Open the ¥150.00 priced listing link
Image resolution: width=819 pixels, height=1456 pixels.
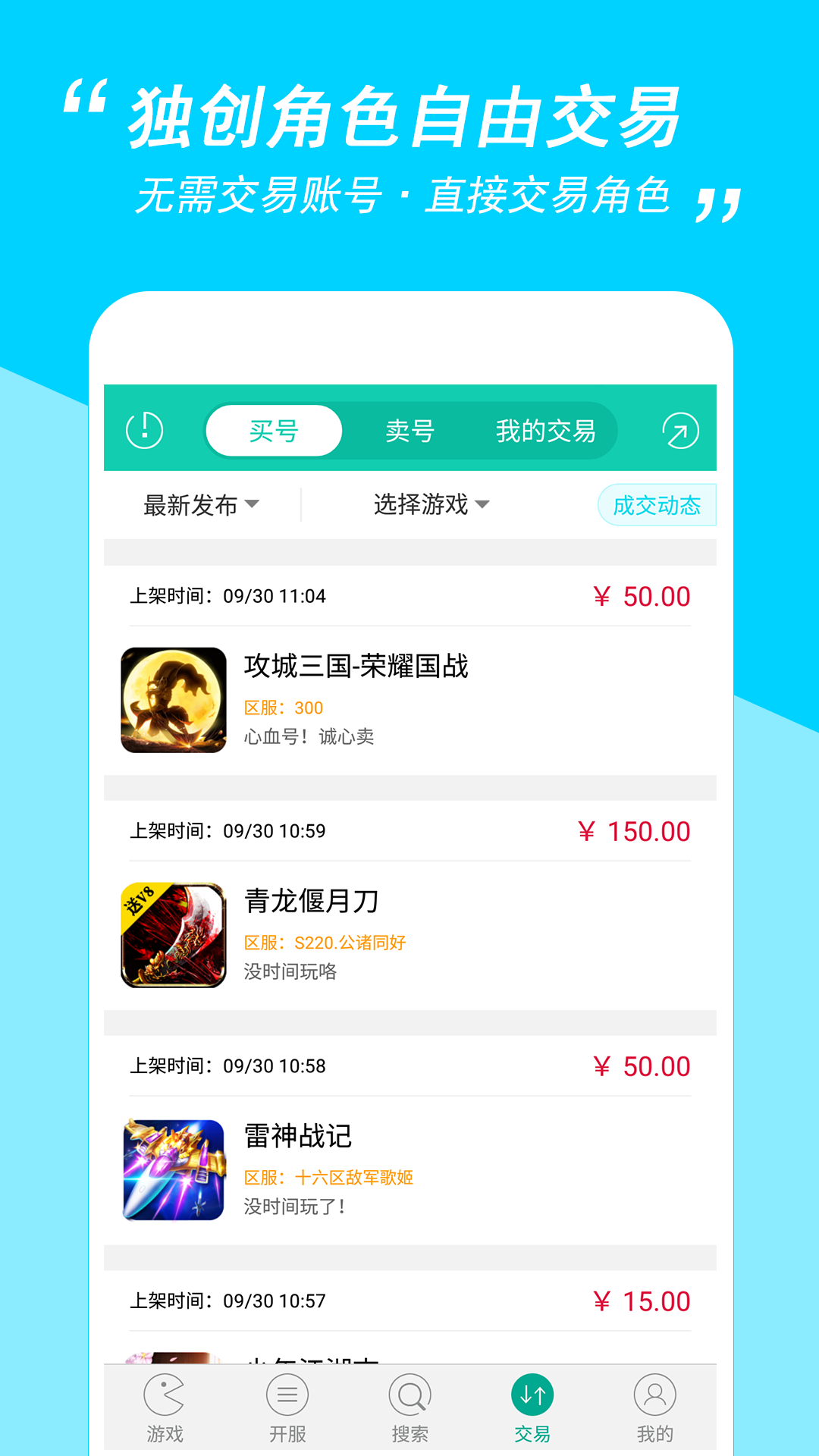(634, 831)
